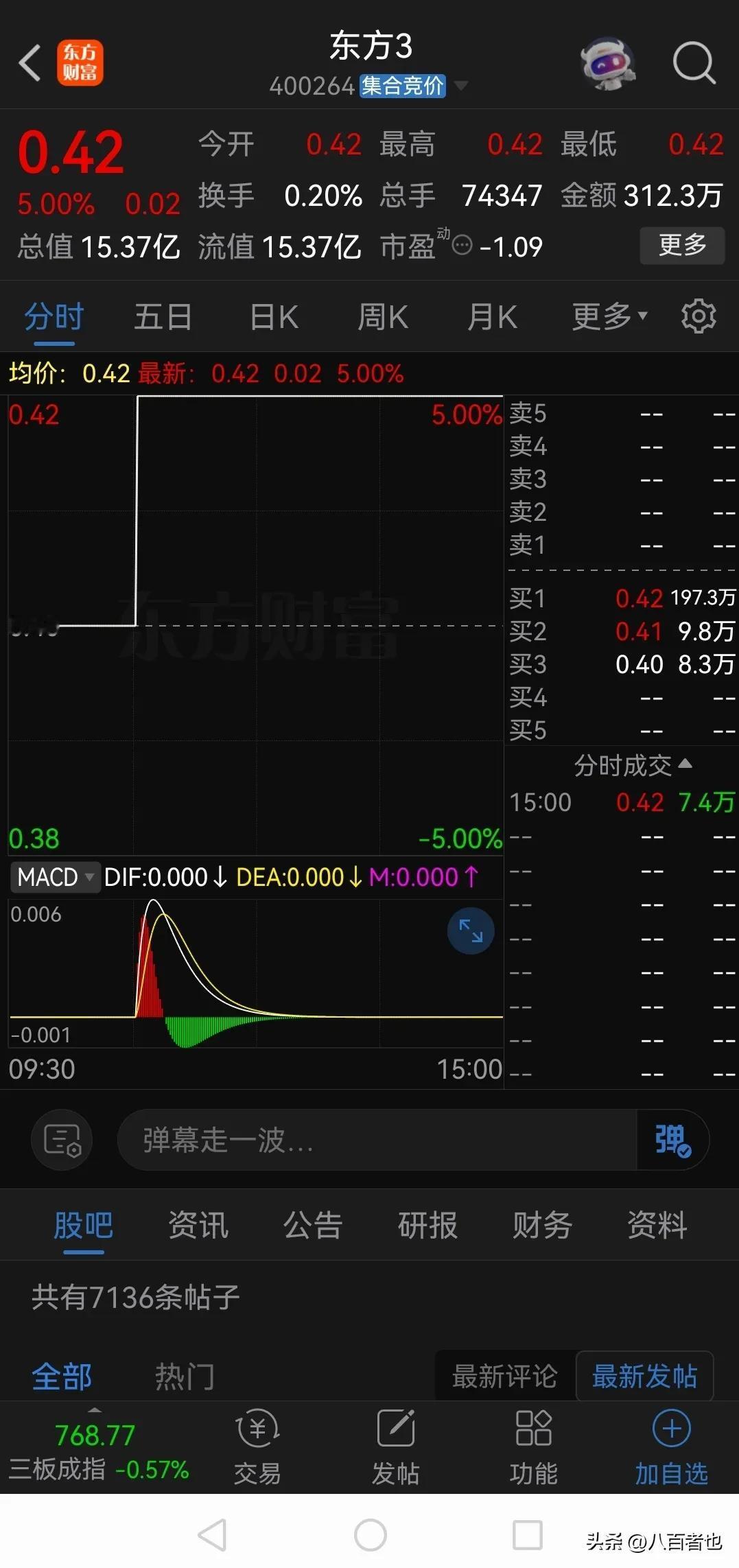
Task: Expand chart to fullscreen
Action: coord(471,931)
